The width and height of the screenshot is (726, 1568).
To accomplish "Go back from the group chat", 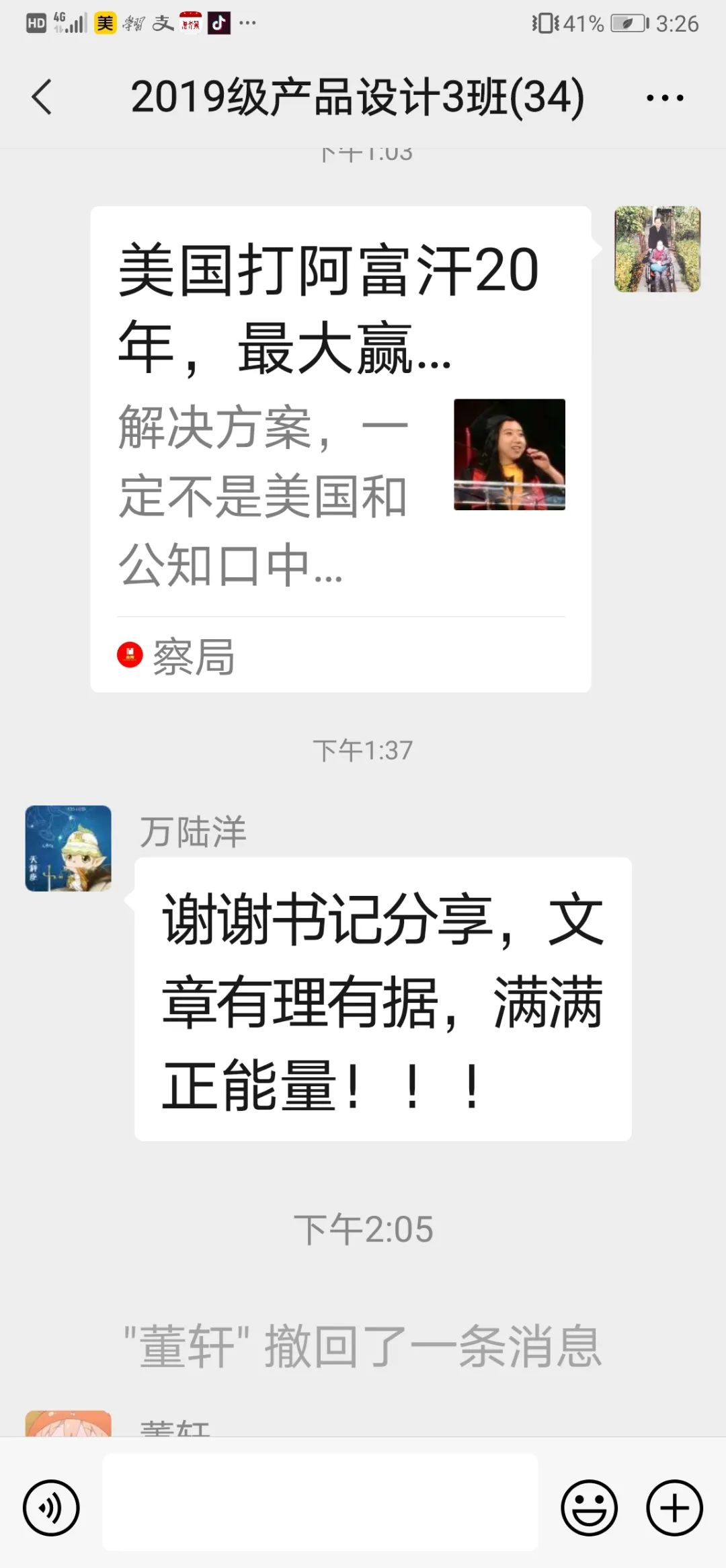I will click(x=42, y=97).
